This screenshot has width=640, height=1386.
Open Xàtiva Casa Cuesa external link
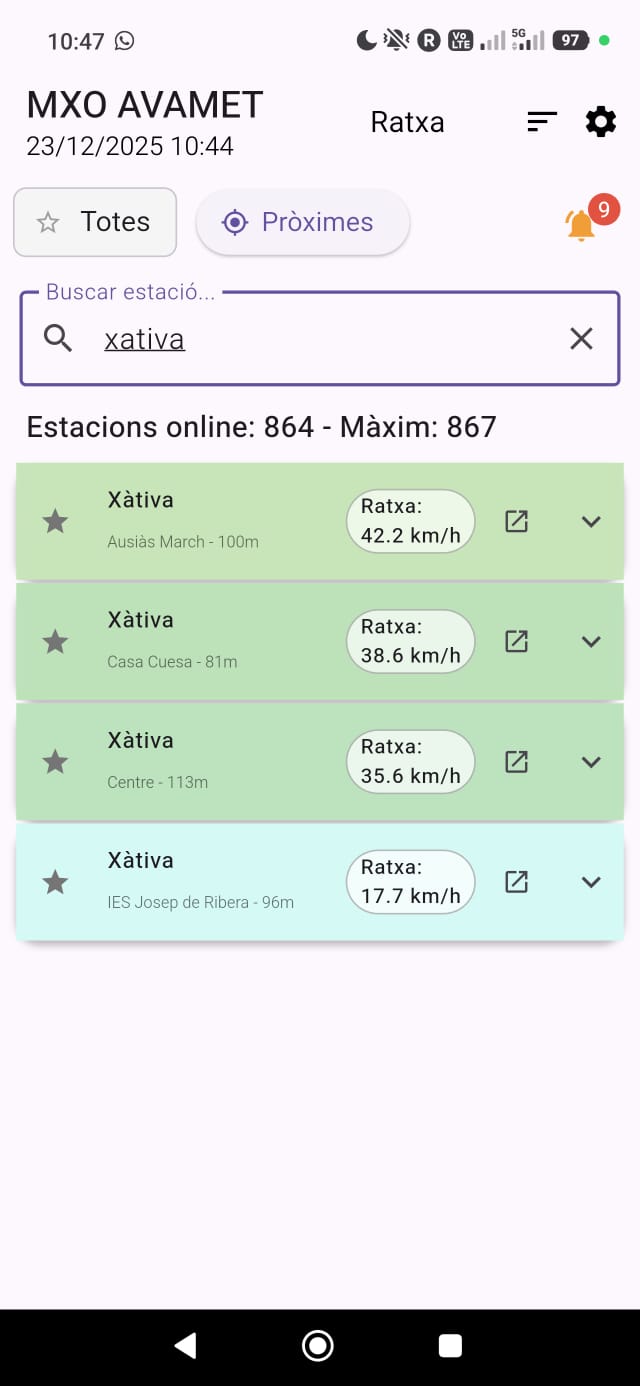pyautogui.click(x=516, y=641)
